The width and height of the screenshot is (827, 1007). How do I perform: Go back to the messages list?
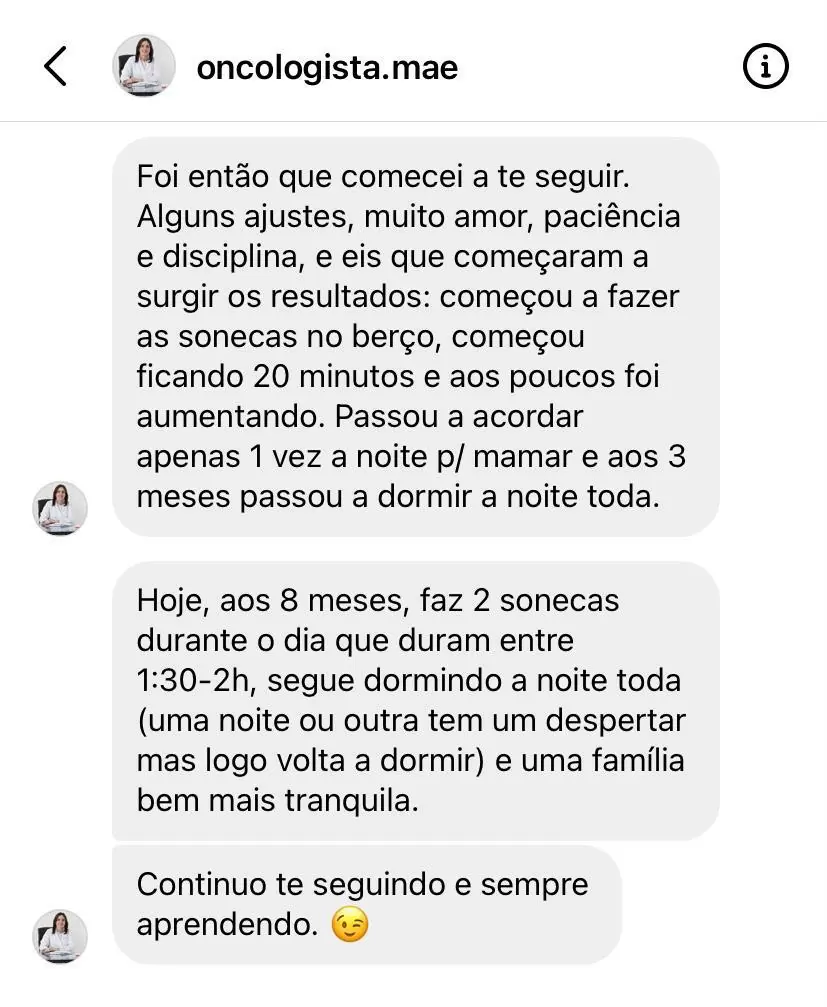pyautogui.click(x=55, y=67)
